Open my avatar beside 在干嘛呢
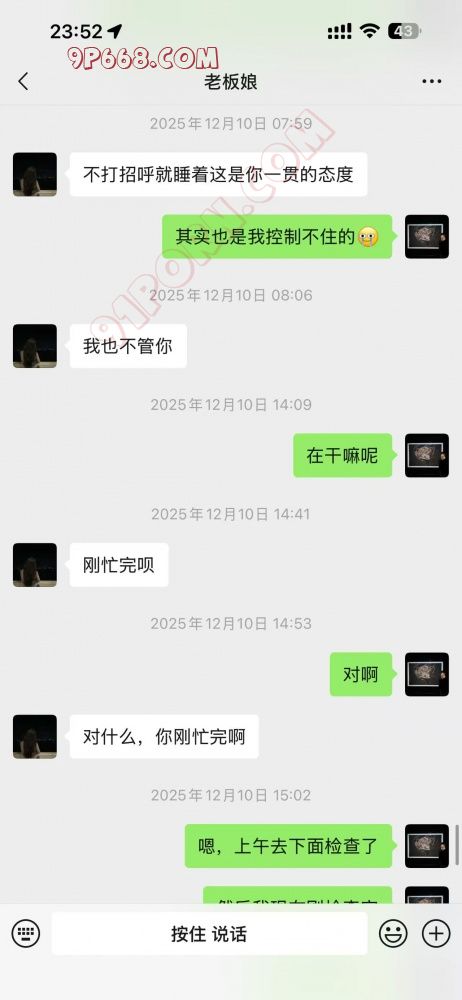This screenshot has height=1000, width=462. pos(427,455)
